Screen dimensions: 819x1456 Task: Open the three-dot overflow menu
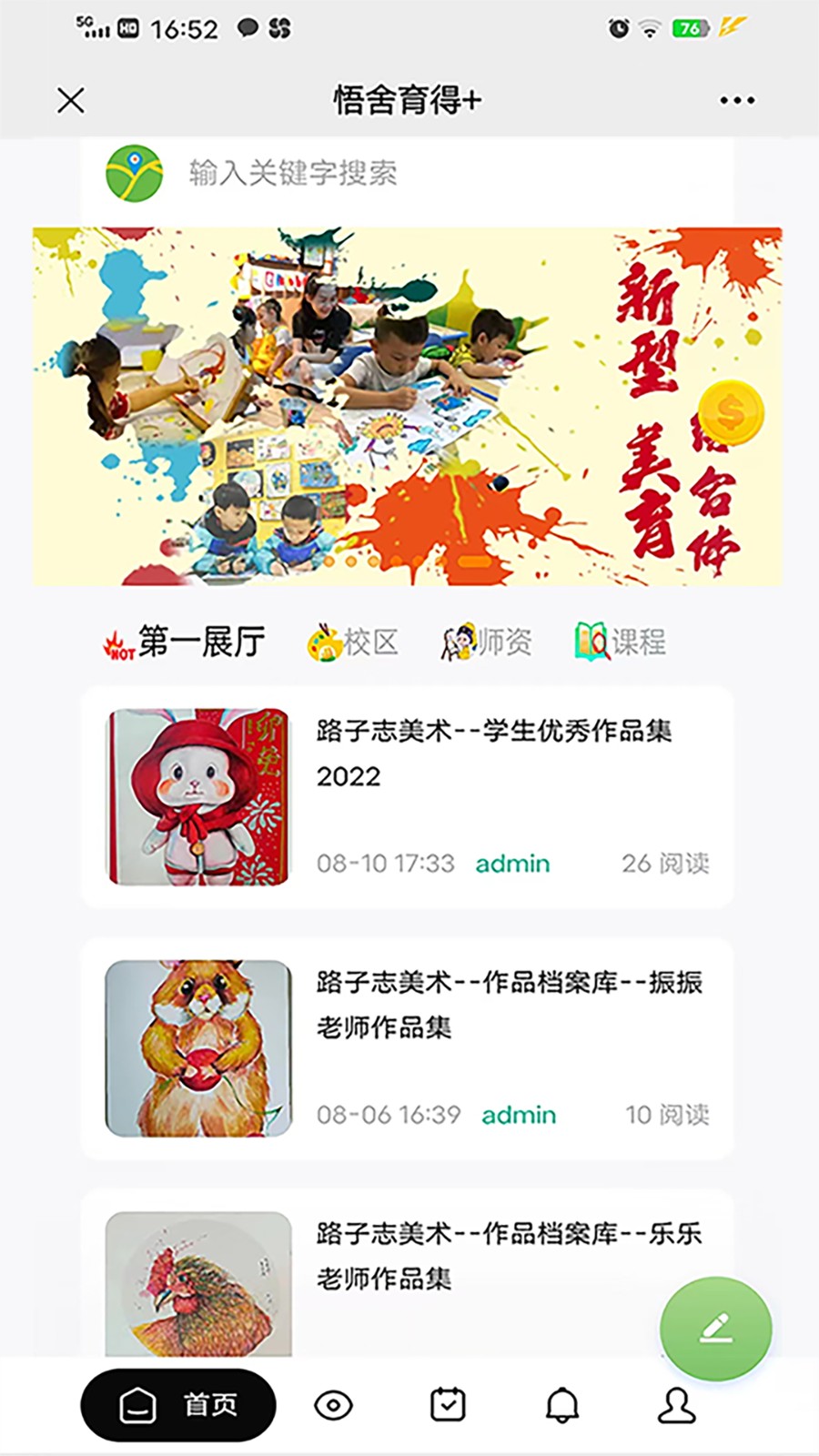click(736, 100)
